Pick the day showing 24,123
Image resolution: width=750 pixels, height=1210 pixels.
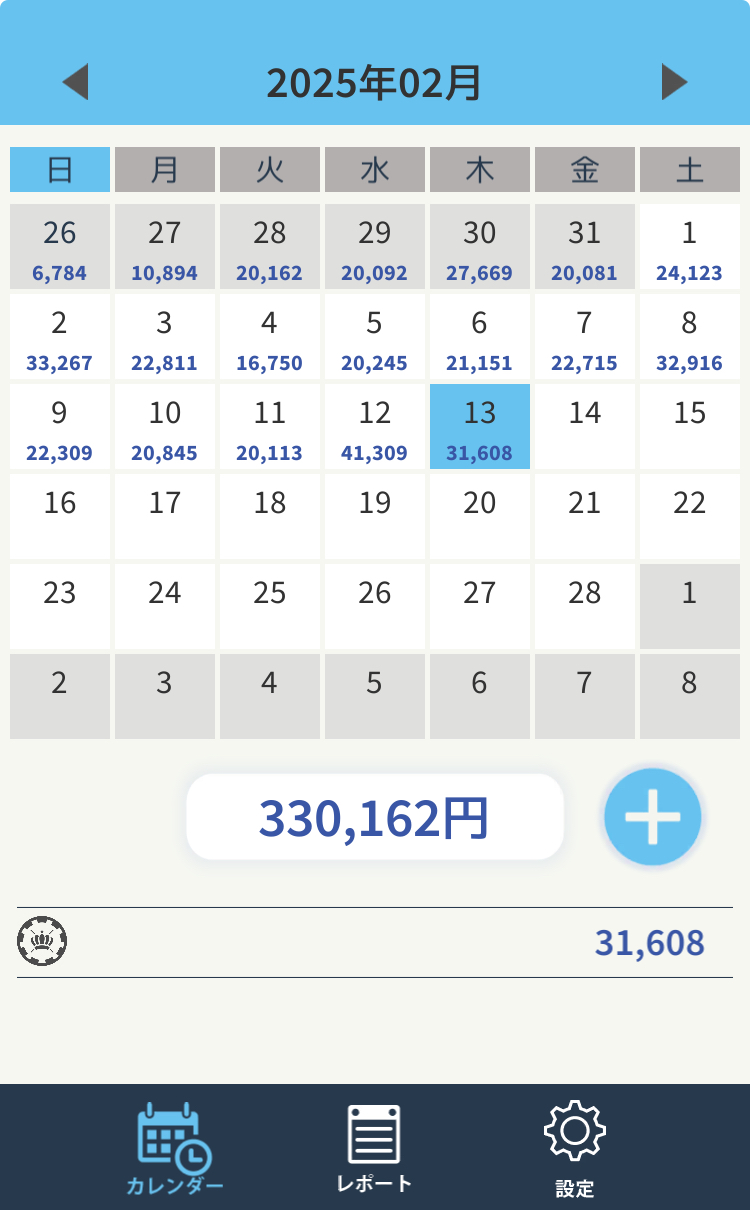pyautogui.click(x=690, y=246)
